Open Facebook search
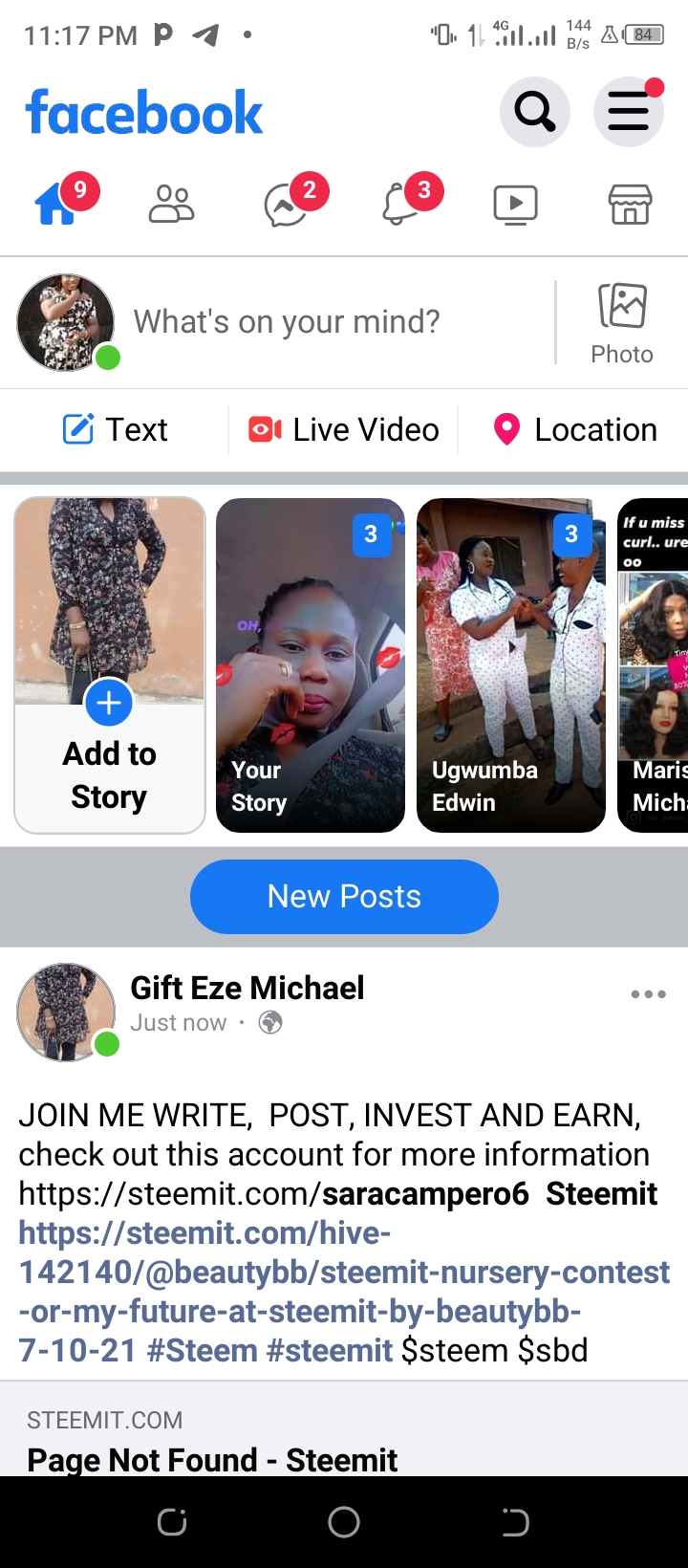688x1568 pixels. (x=534, y=112)
